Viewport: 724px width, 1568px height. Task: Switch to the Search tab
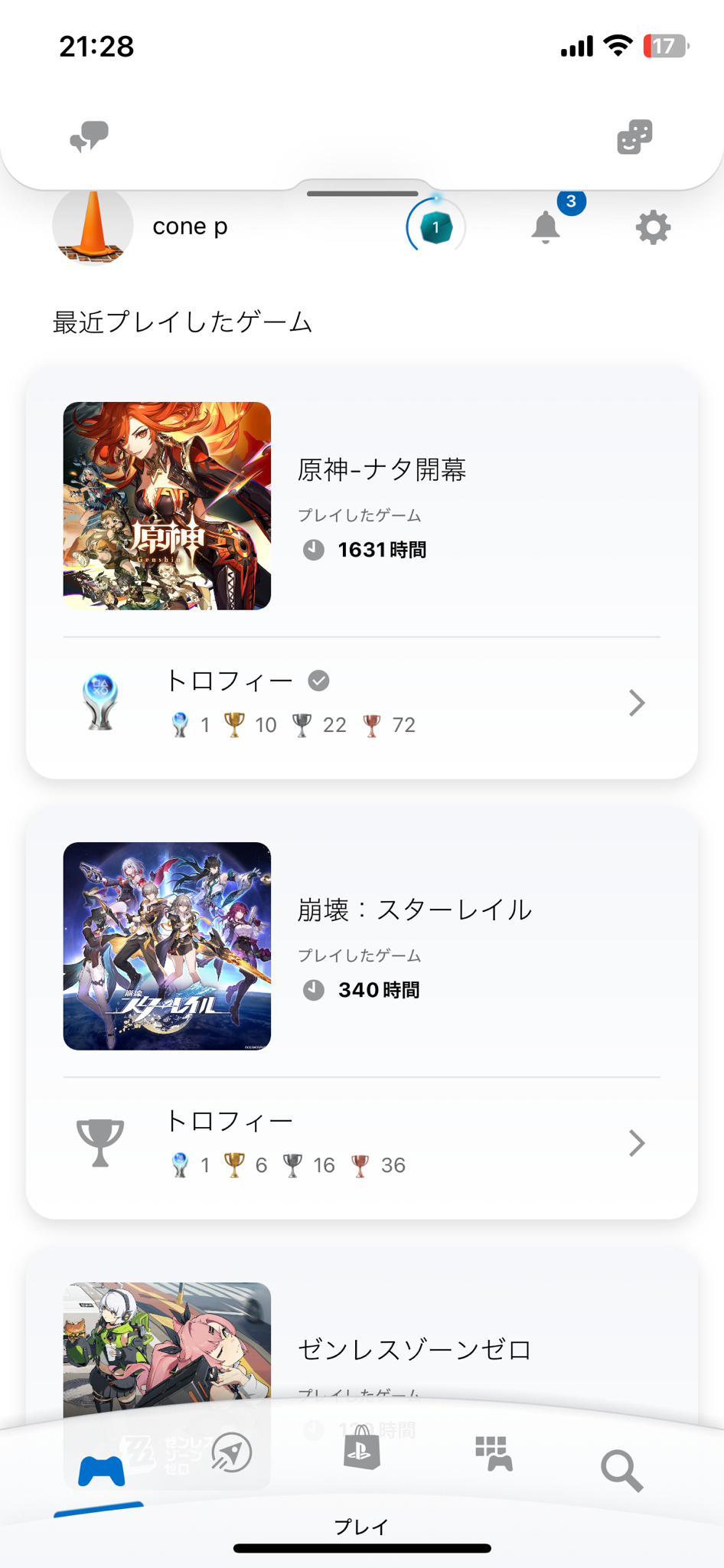(621, 1470)
